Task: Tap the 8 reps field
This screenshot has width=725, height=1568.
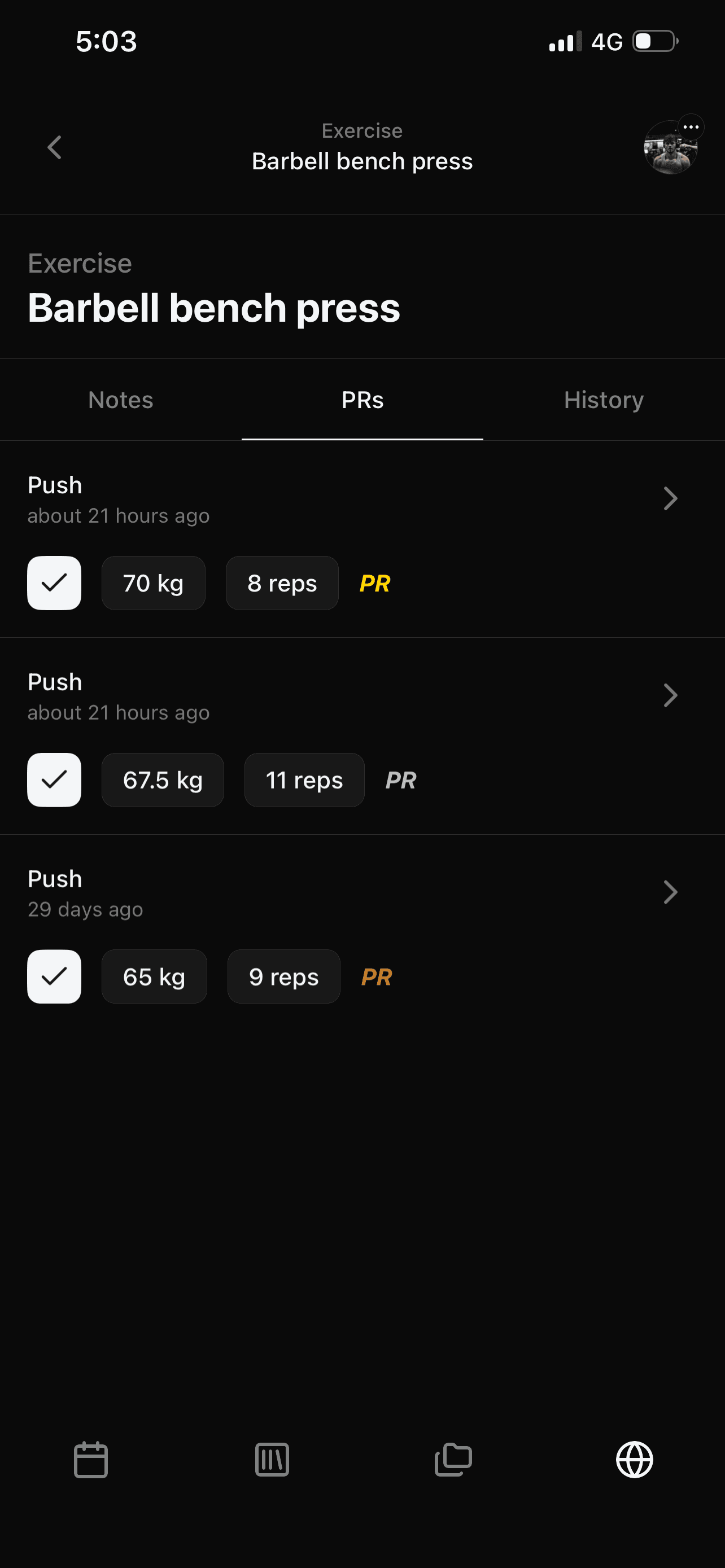Action: (282, 583)
